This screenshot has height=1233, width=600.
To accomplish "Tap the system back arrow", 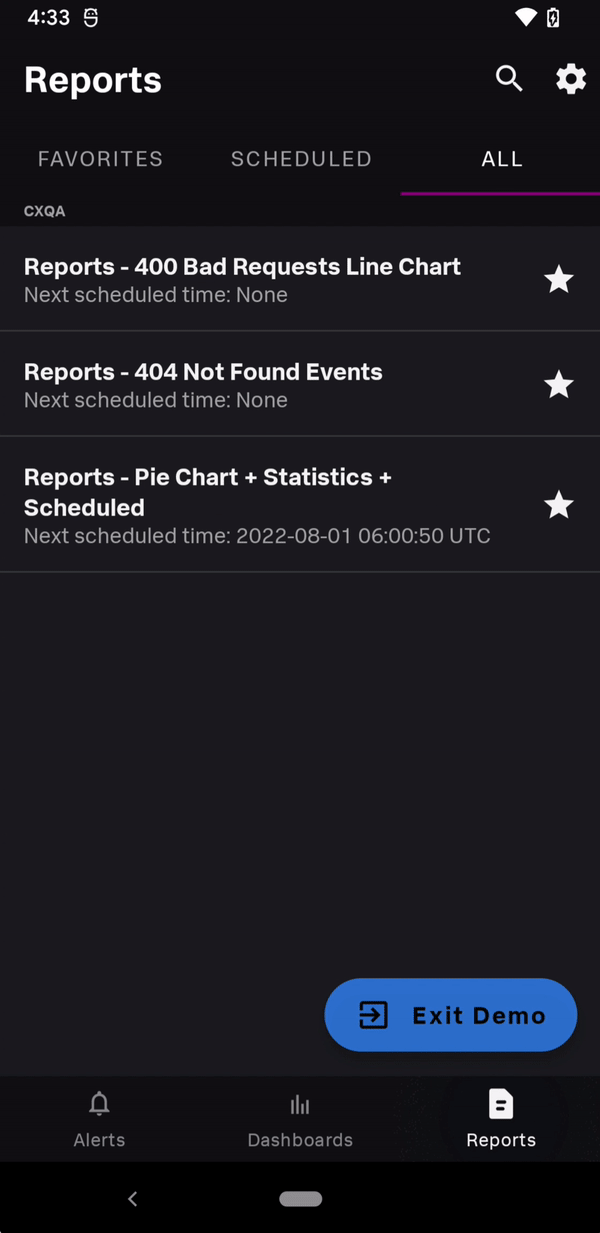I will click(132, 1198).
